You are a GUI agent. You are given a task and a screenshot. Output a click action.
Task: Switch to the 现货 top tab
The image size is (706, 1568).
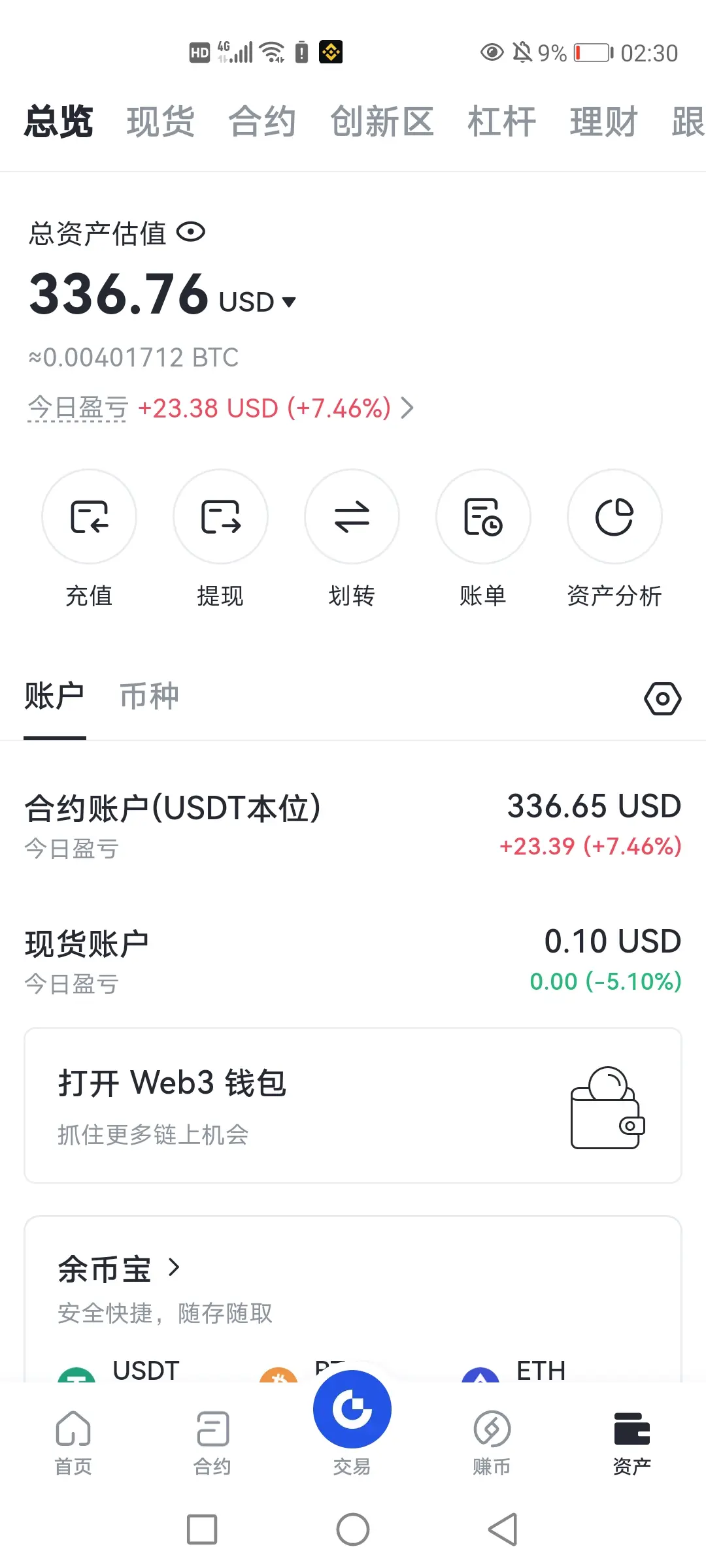pos(160,122)
